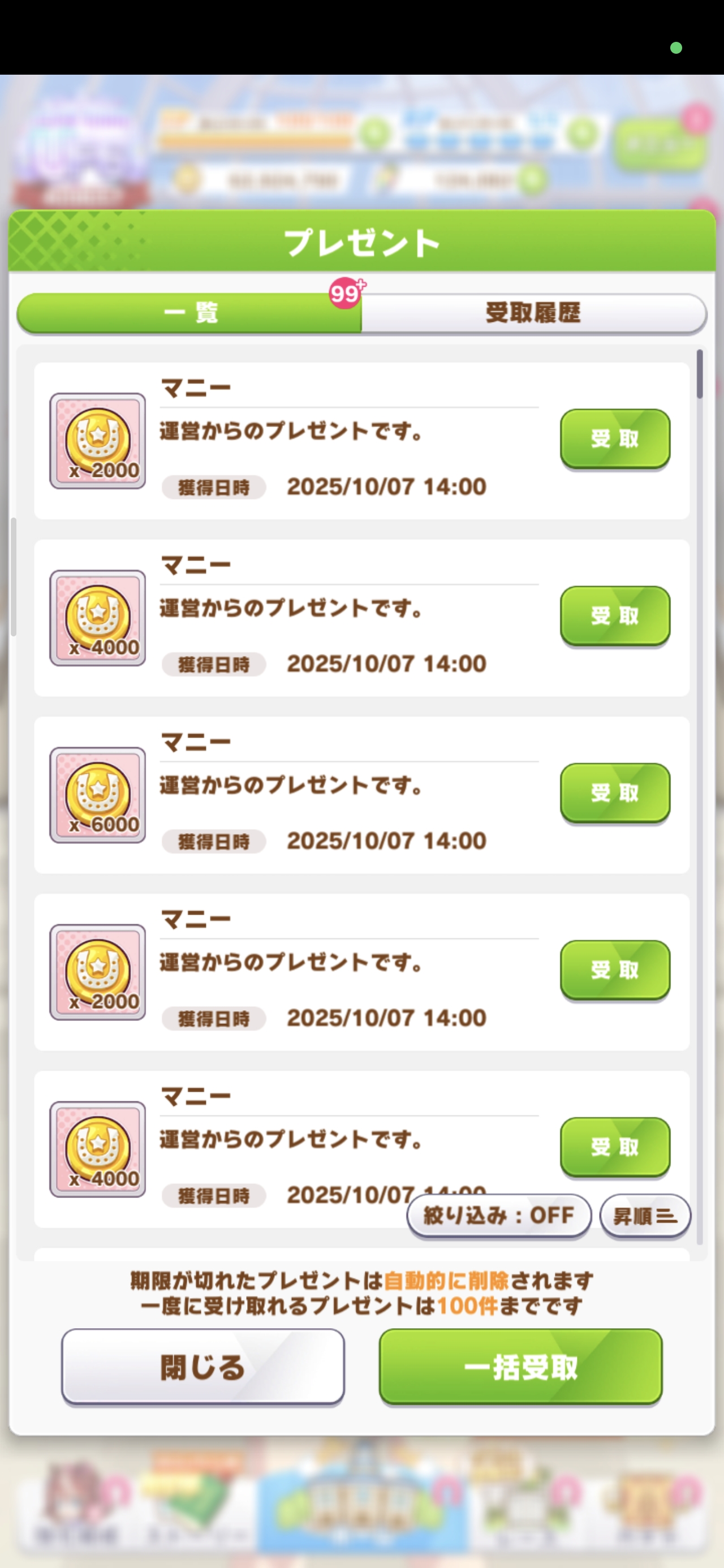Select the 一覧 tab
The width and height of the screenshot is (724, 1568).
[x=189, y=313]
